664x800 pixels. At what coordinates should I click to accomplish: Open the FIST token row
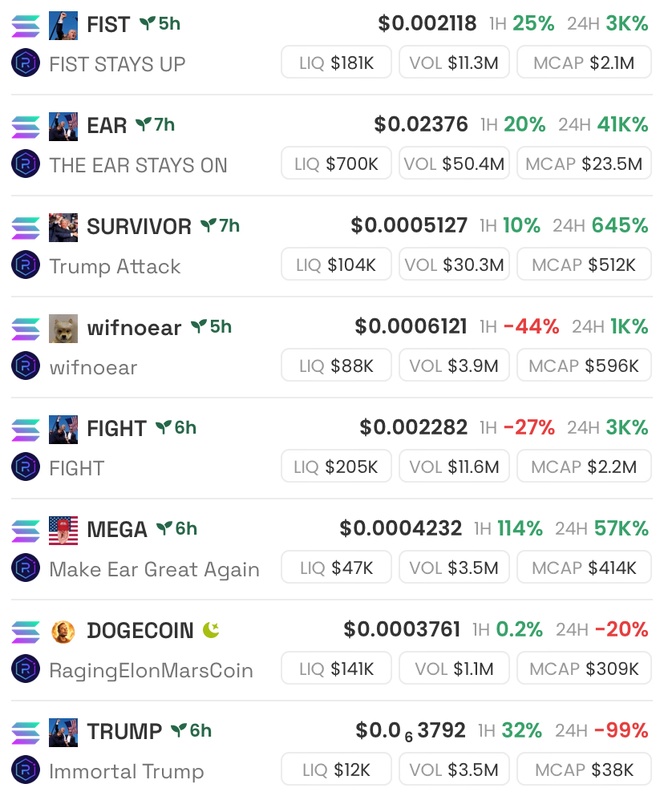108,25
